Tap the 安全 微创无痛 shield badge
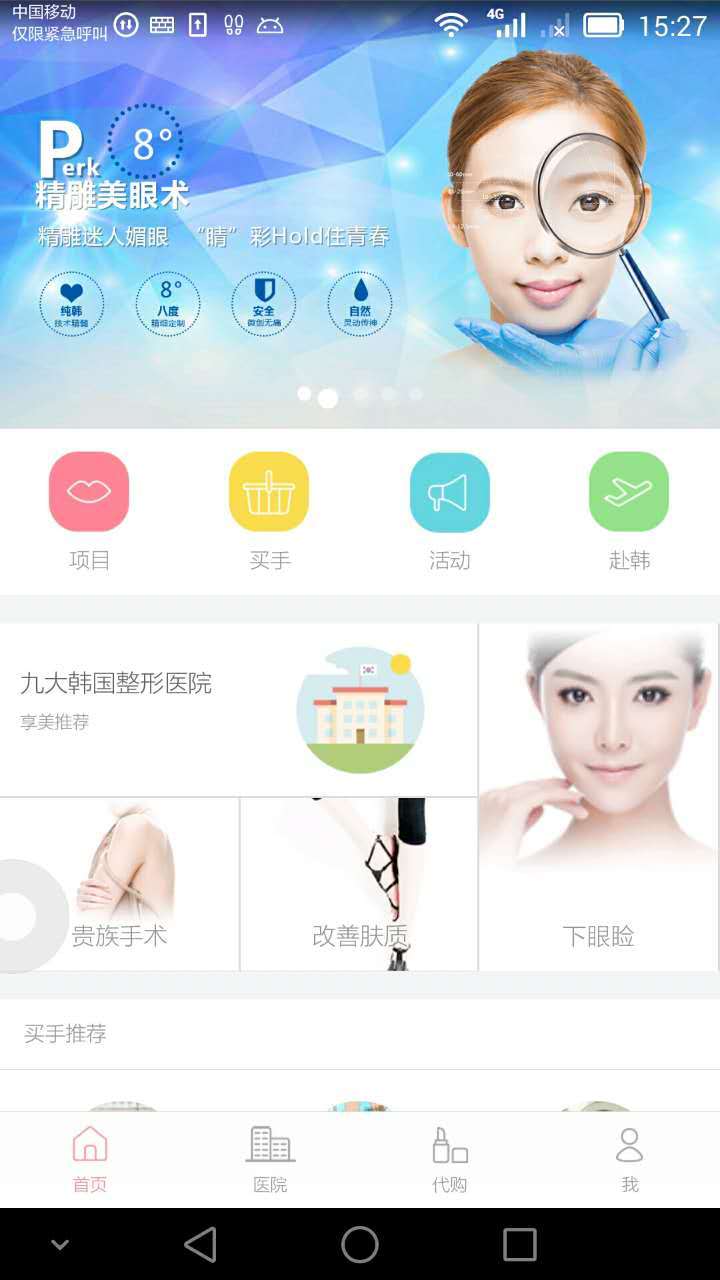Viewport: 720px width, 1280px height. [263, 305]
